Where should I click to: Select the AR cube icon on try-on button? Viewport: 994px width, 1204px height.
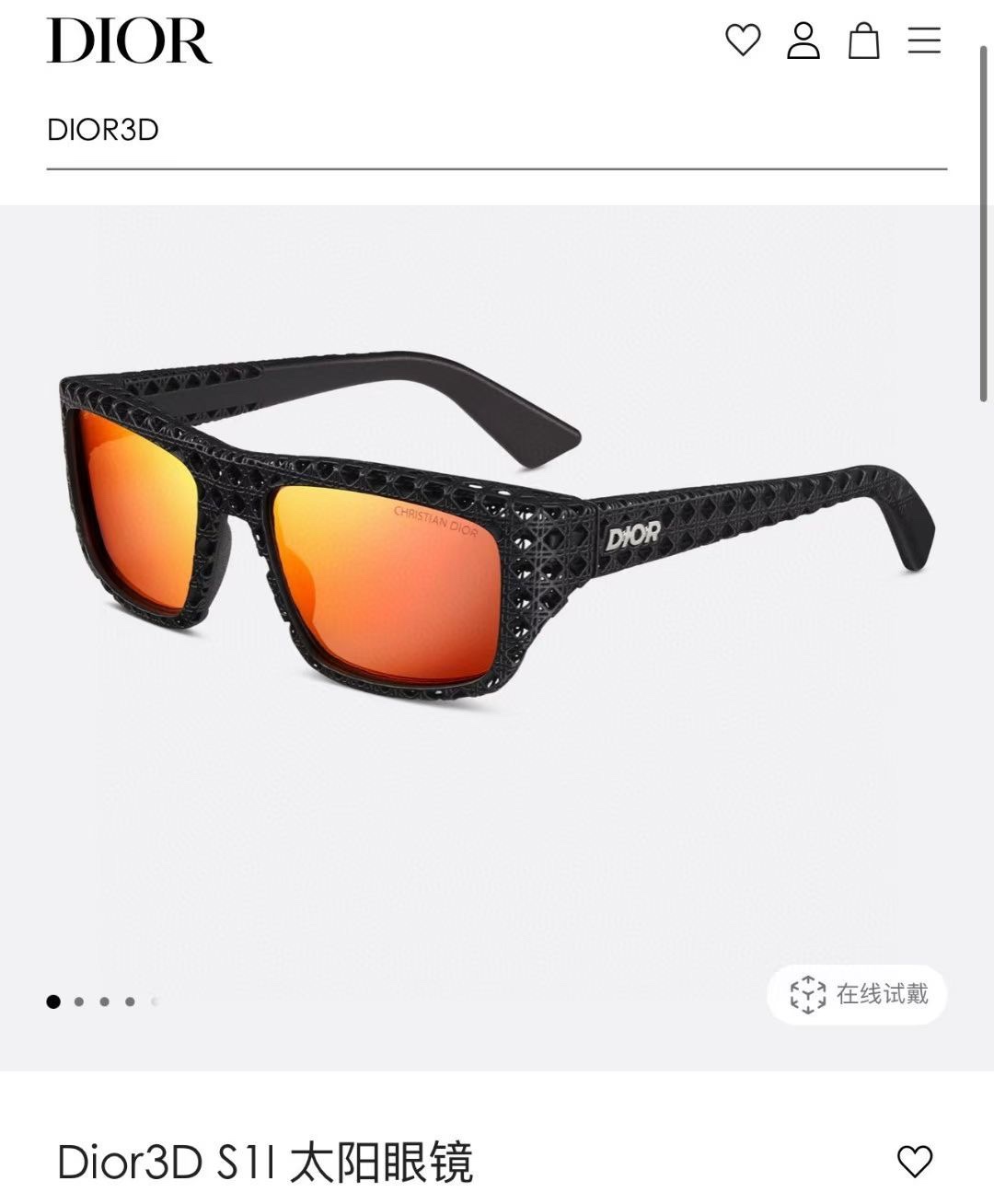(808, 993)
